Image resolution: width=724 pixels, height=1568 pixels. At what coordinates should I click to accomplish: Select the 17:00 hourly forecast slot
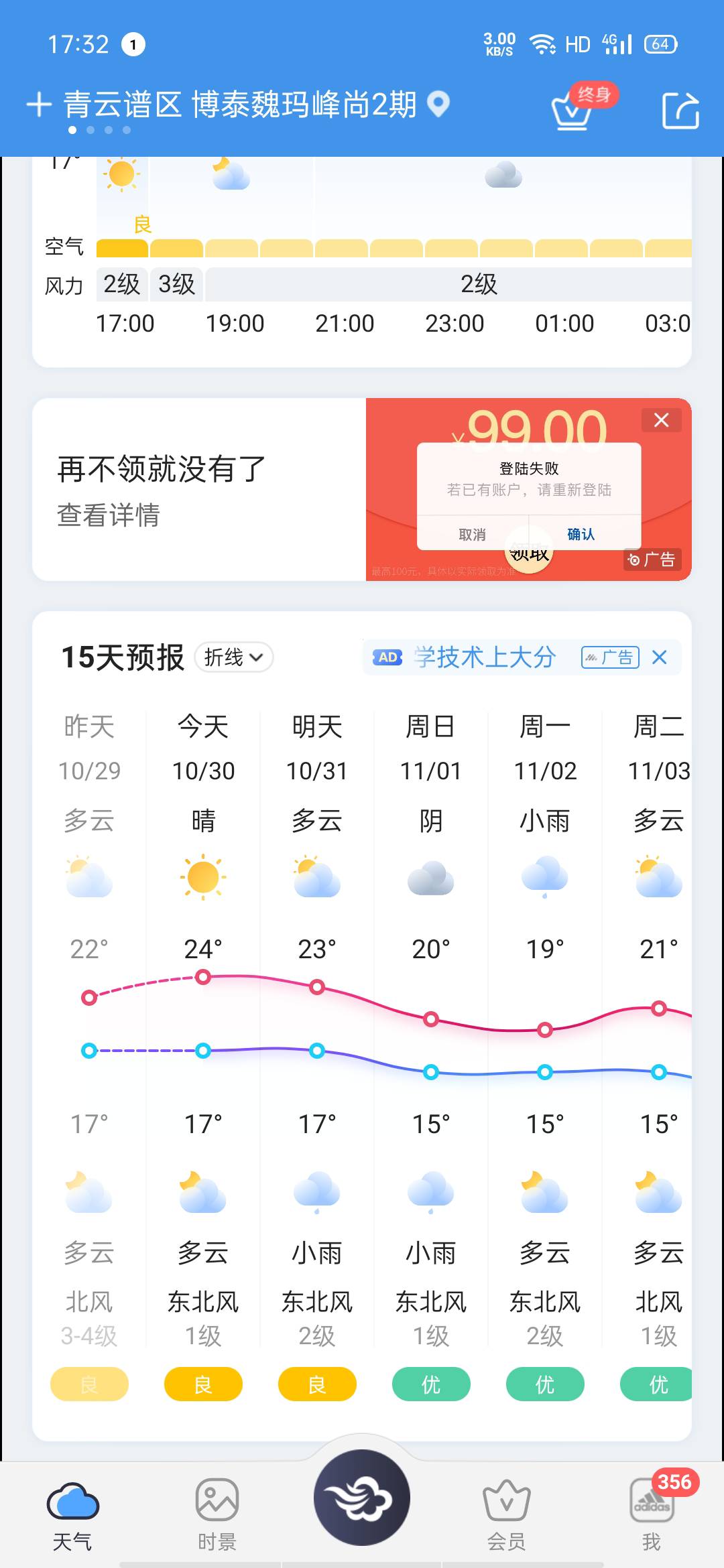click(124, 324)
